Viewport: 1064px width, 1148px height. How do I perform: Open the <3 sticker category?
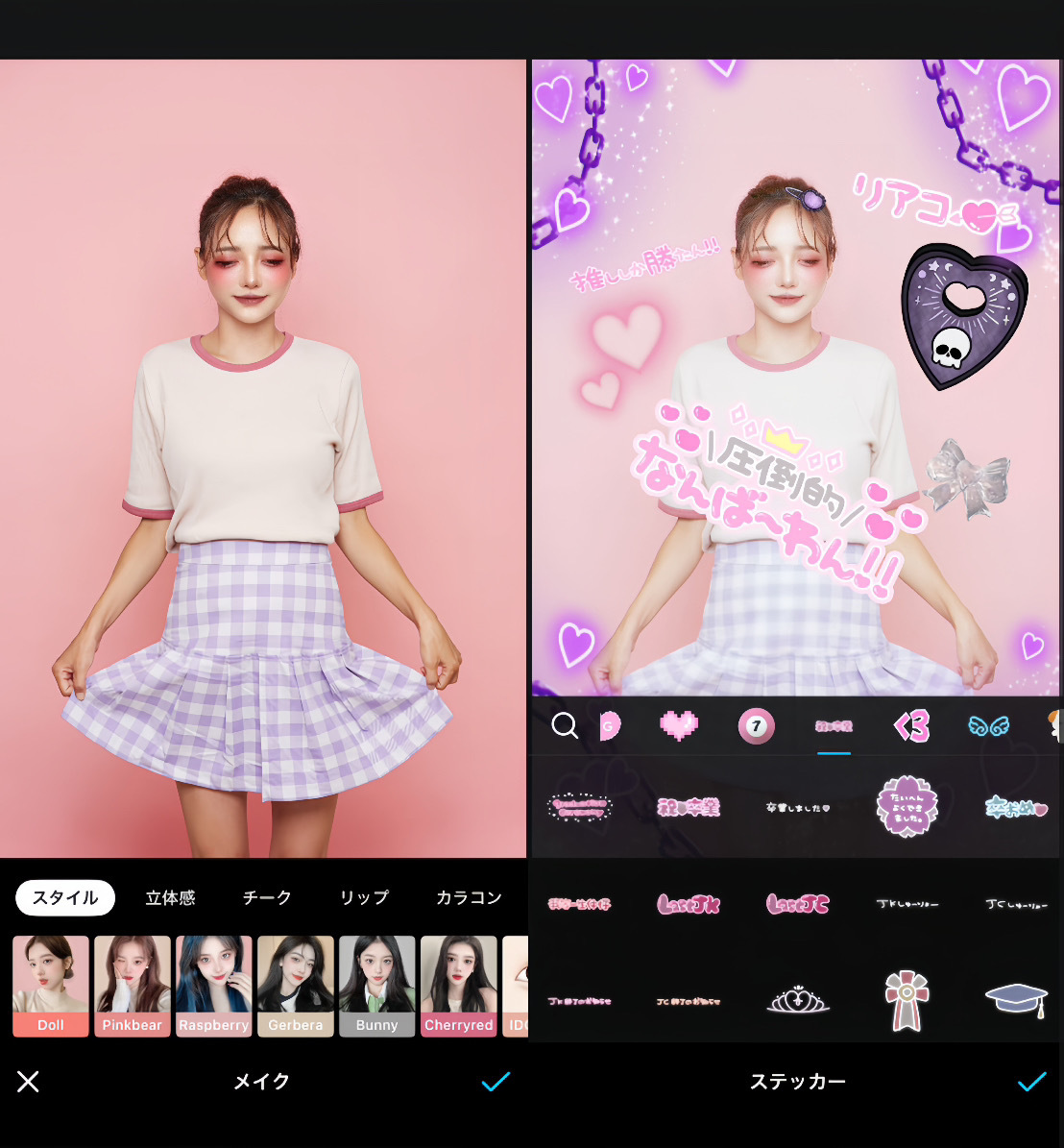pos(911,727)
